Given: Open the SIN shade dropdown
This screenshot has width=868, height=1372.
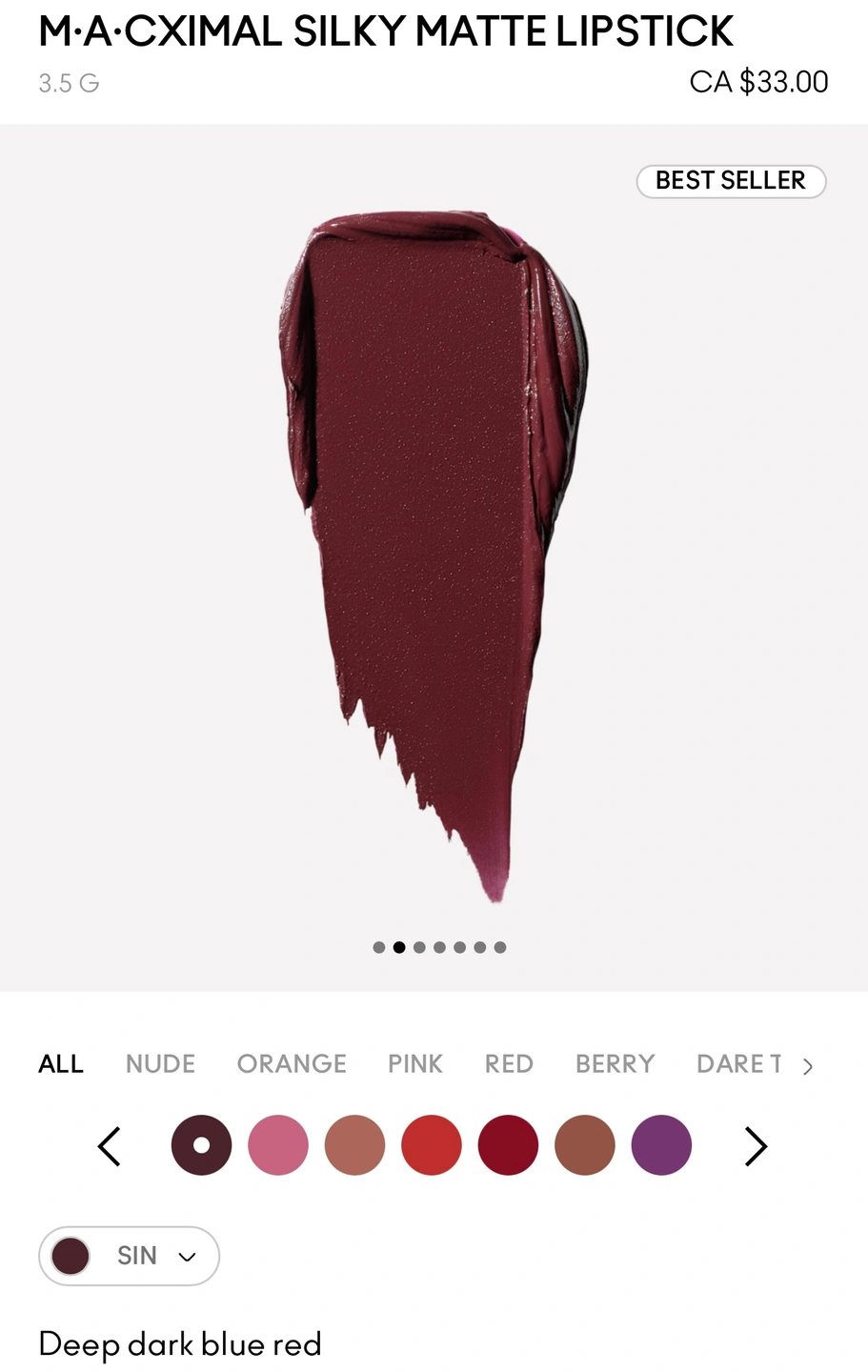Looking at the screenshot, I should [x=130, y=1256].
